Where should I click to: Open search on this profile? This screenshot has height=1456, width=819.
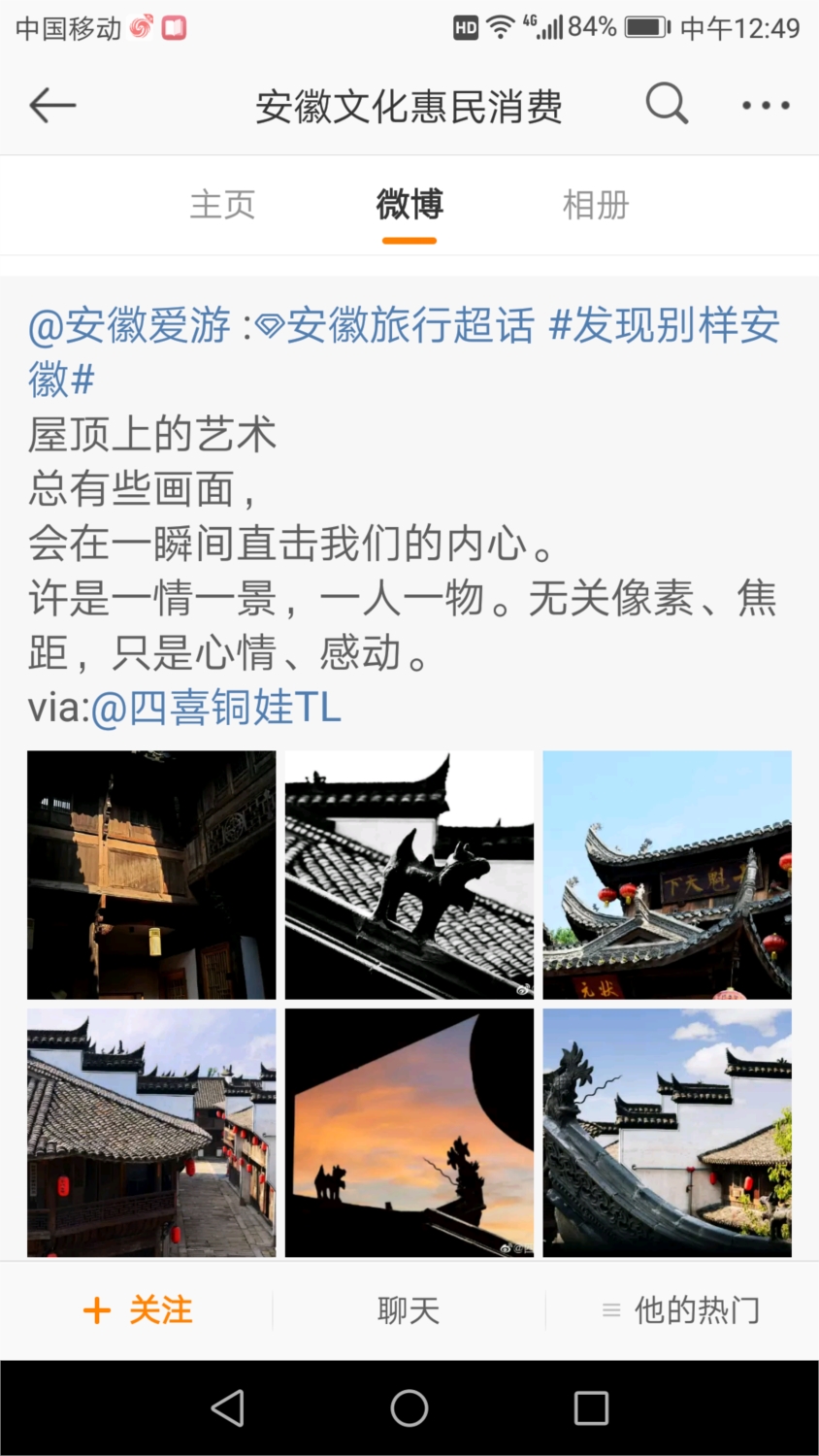click(x=667, y=104)
